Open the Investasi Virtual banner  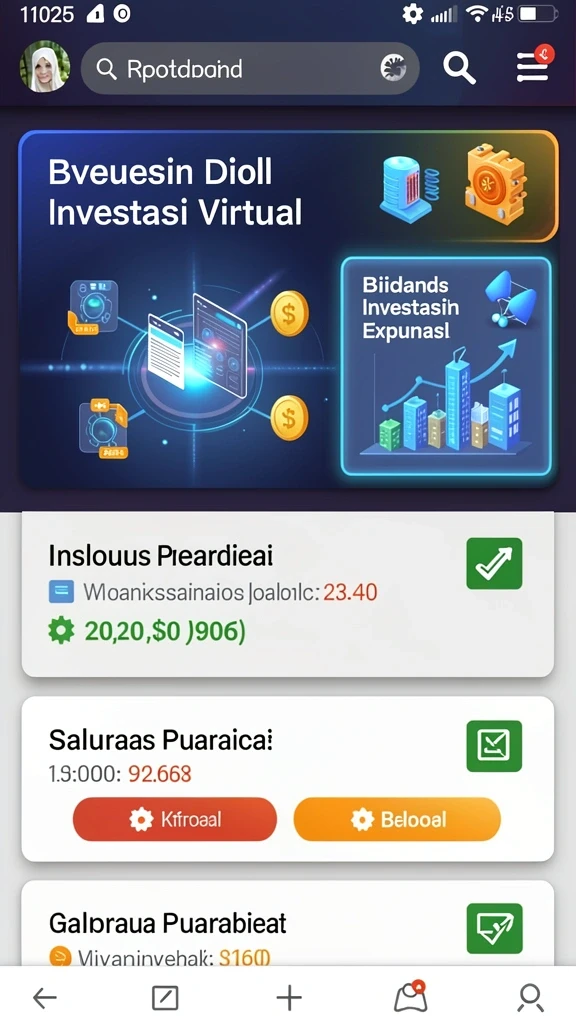pos(288,309)
